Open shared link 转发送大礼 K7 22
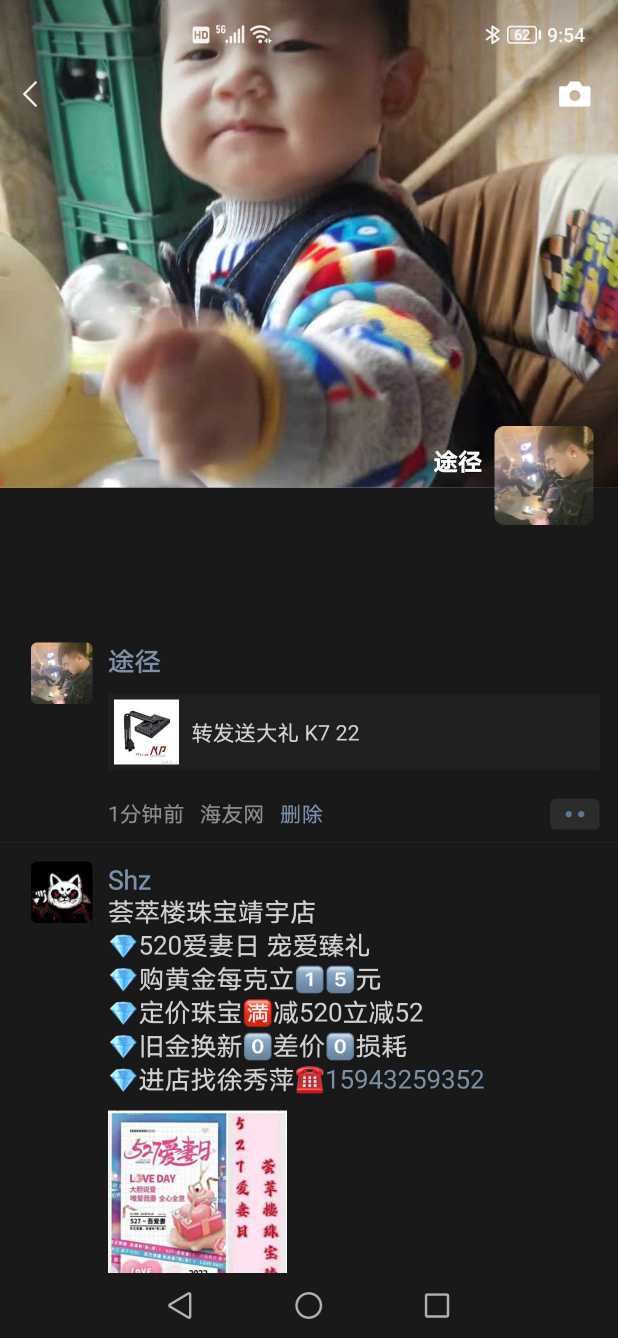This screenshot has width=618, height=1338. tap(354, 733)
